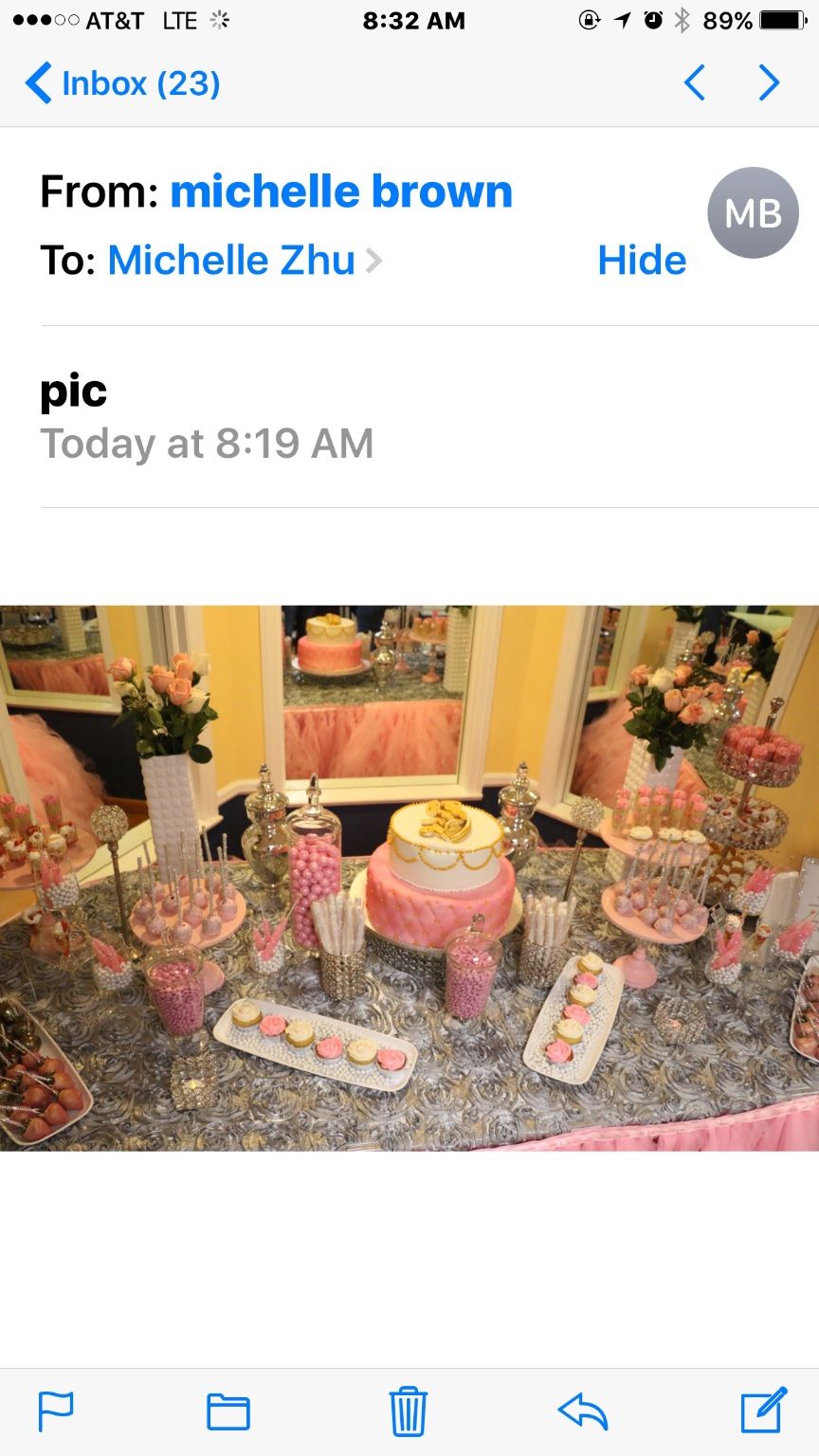Tap the MB contact avatar

click(x=753, y=213)
